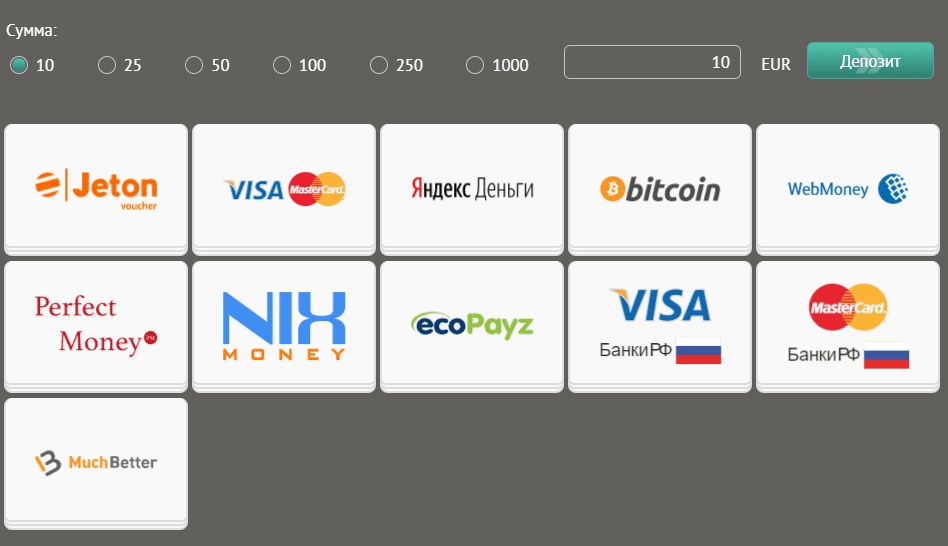Choose bitcoin as payment method

point(660,187)
